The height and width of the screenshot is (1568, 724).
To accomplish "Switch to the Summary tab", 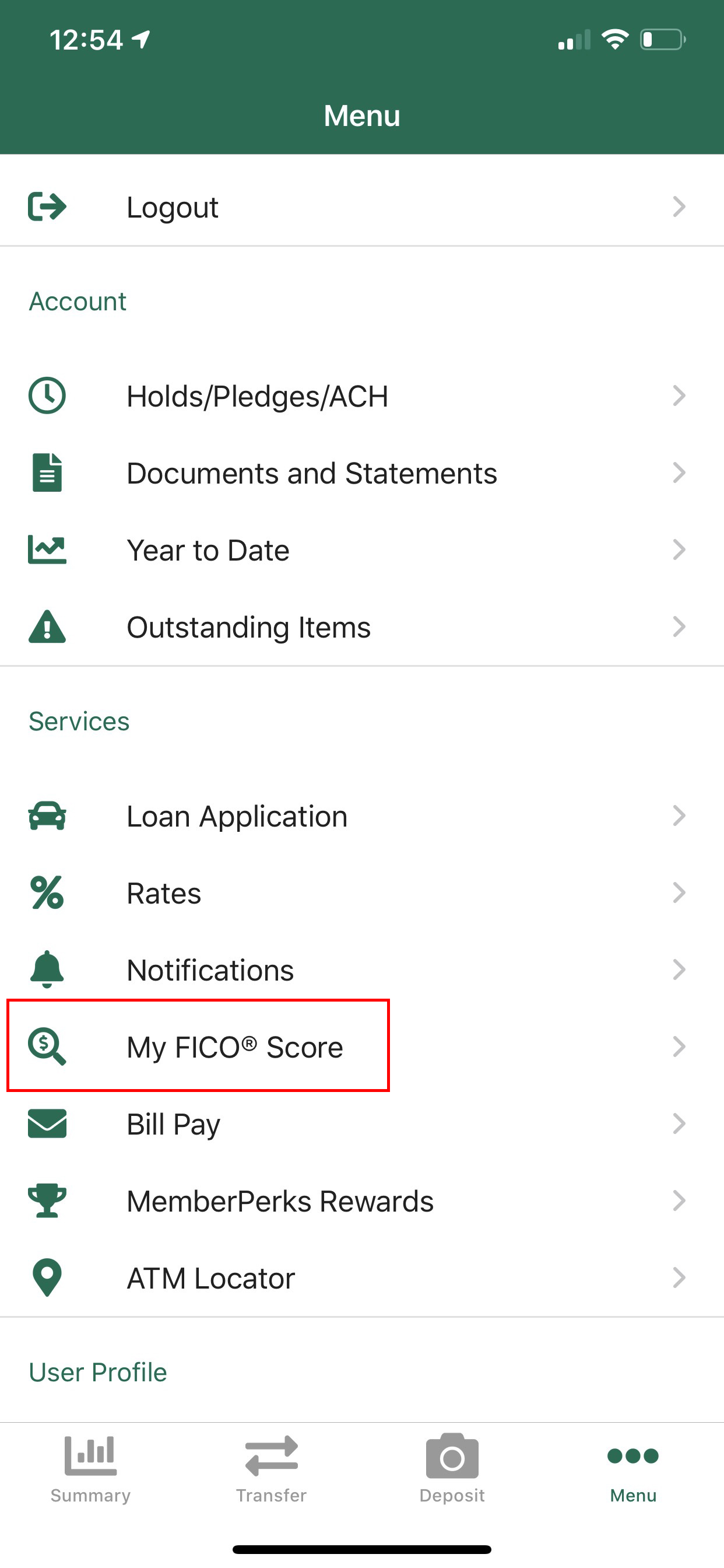I will pos(91,1469).
